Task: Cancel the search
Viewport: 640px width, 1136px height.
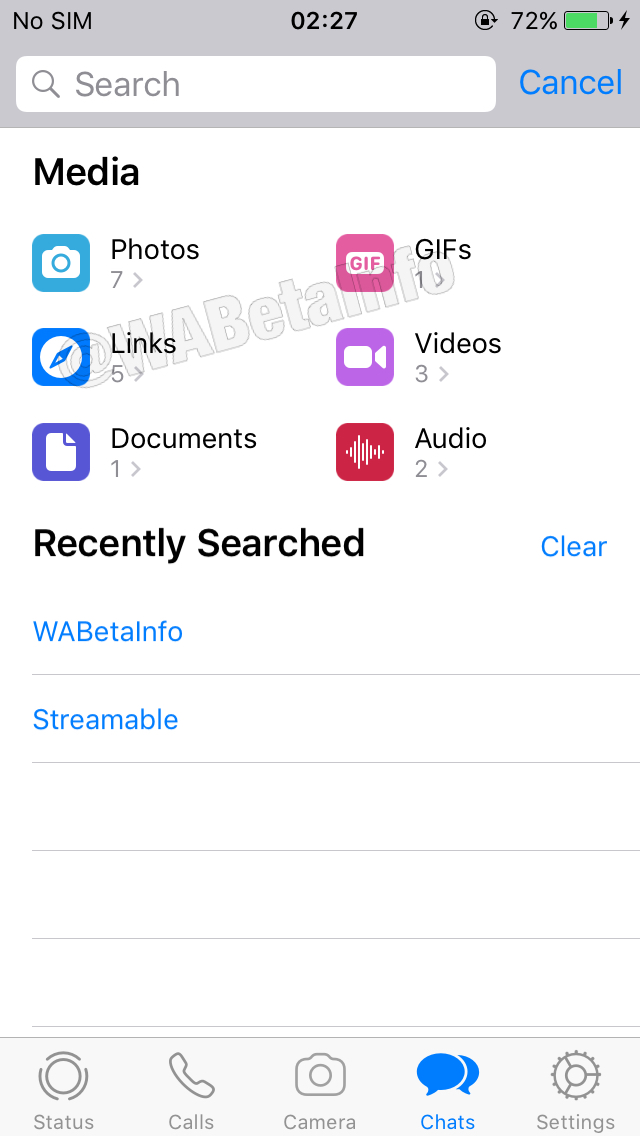Action: pos(570,83)
